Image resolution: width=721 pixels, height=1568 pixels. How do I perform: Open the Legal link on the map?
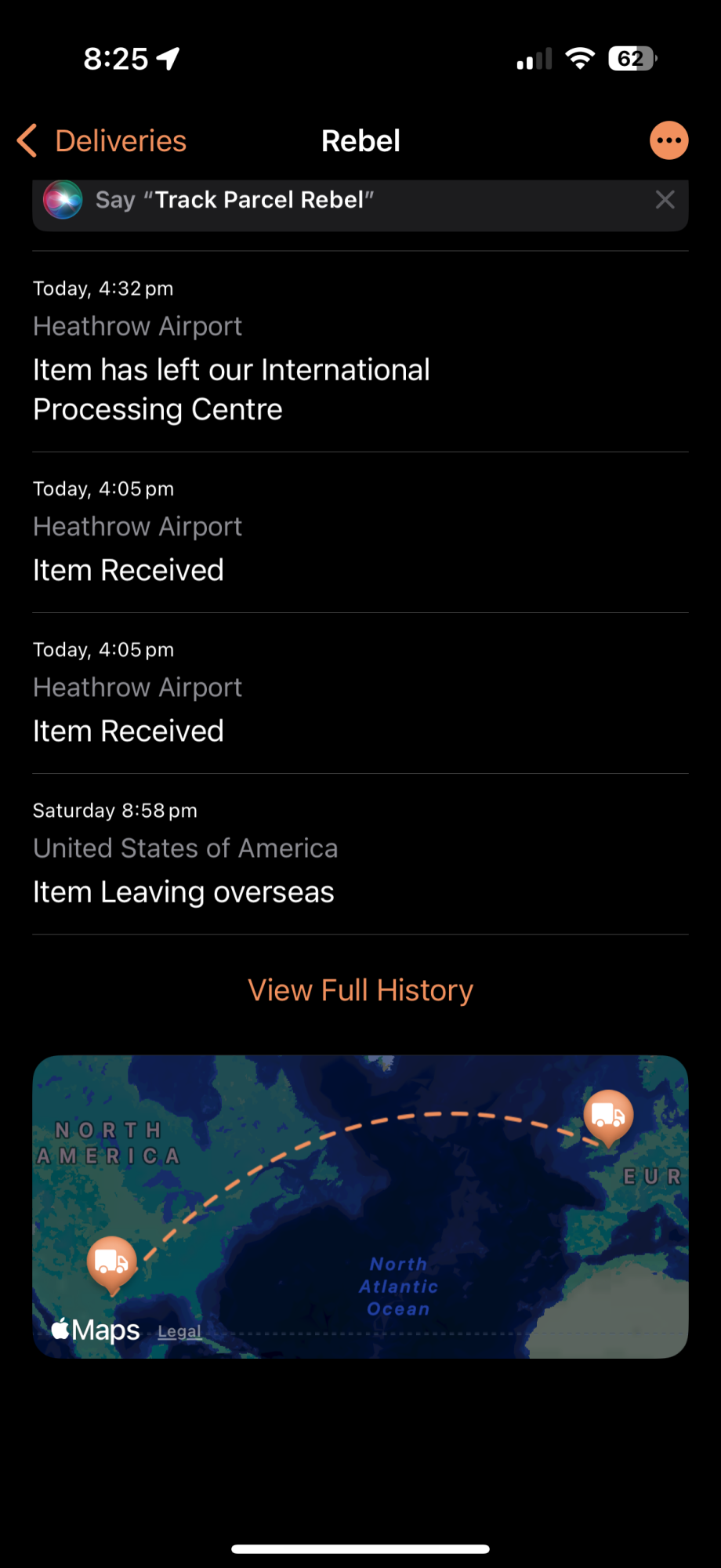click(x=179, y=1331)
